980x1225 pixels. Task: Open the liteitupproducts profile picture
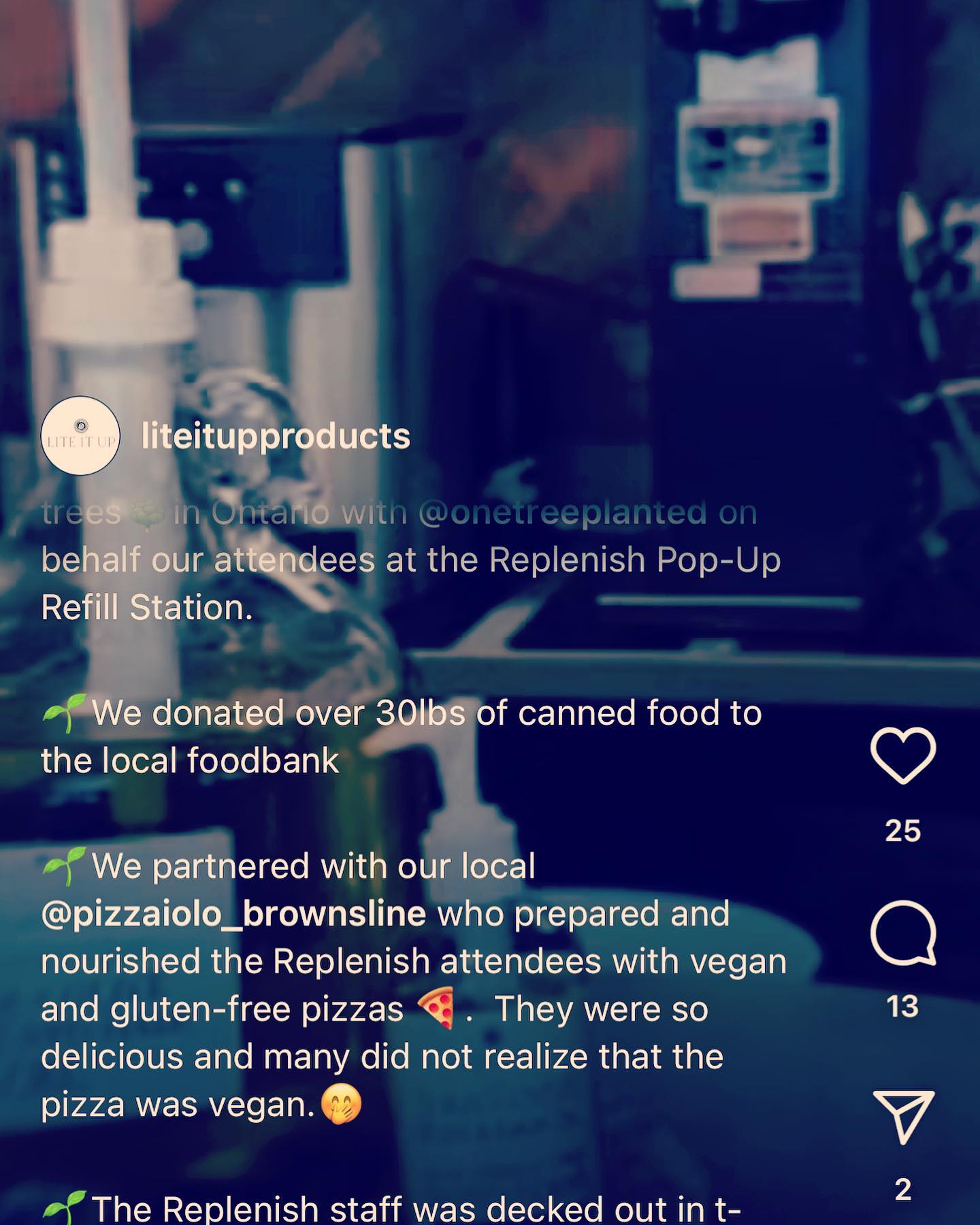tap(80, 436)
